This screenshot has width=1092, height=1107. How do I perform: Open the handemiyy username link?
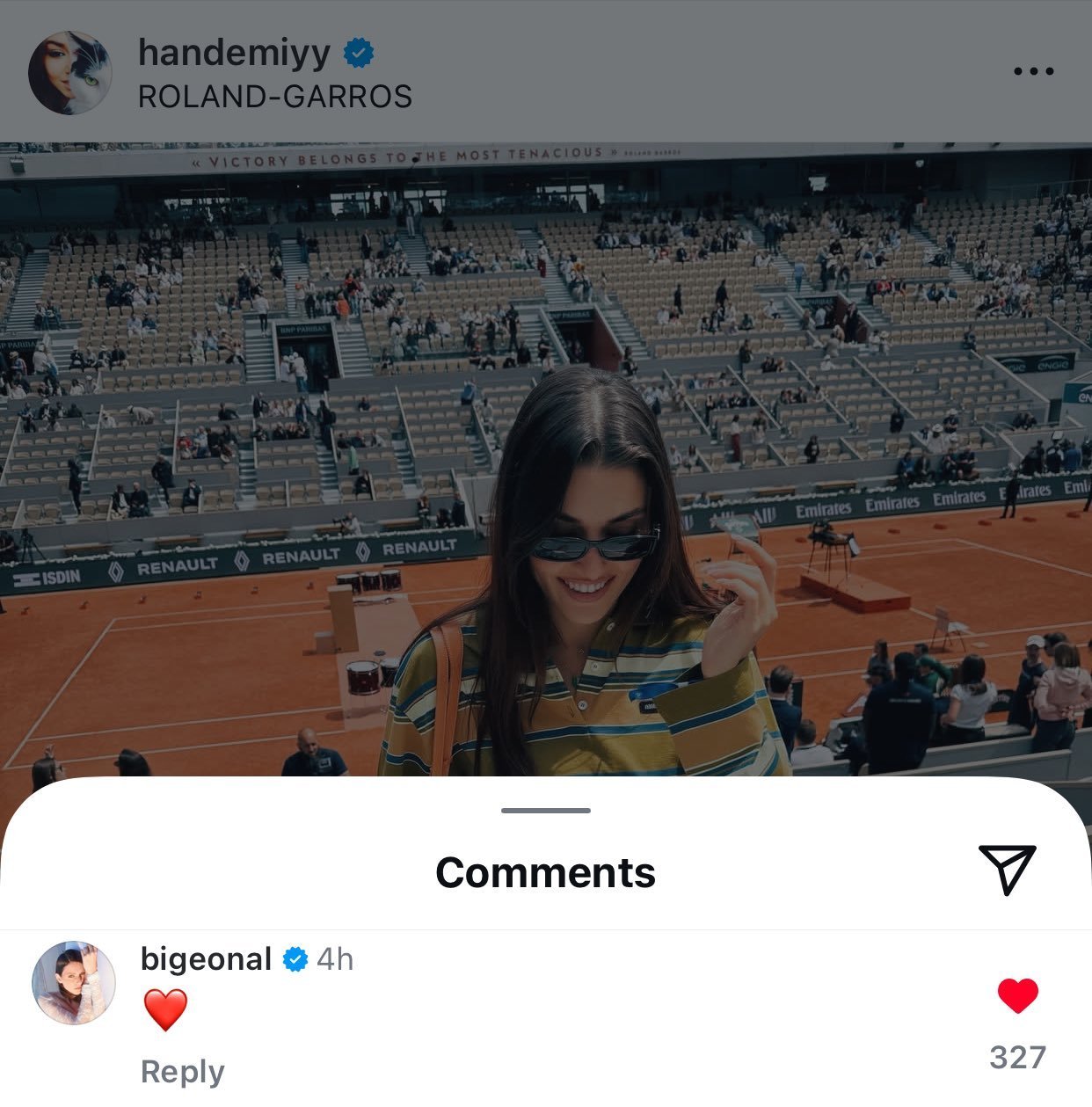click(x=234, y=53)
